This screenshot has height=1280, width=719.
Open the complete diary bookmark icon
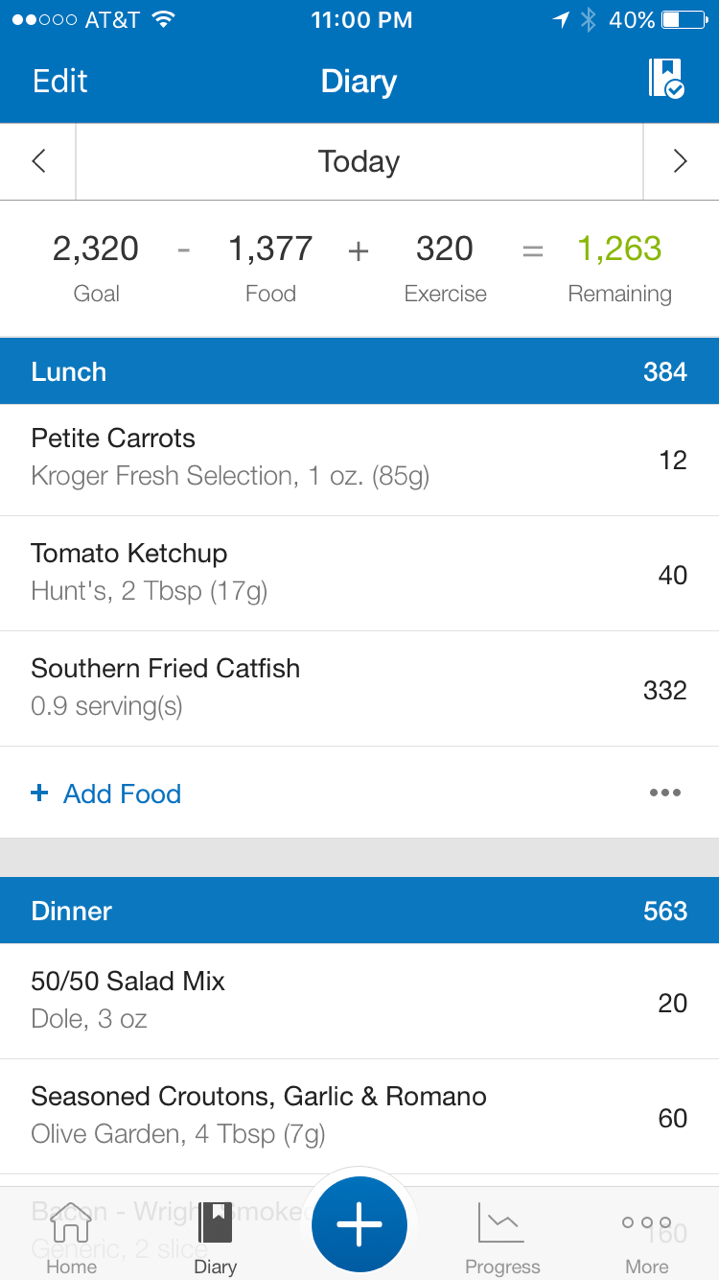[x=665, y=78]
